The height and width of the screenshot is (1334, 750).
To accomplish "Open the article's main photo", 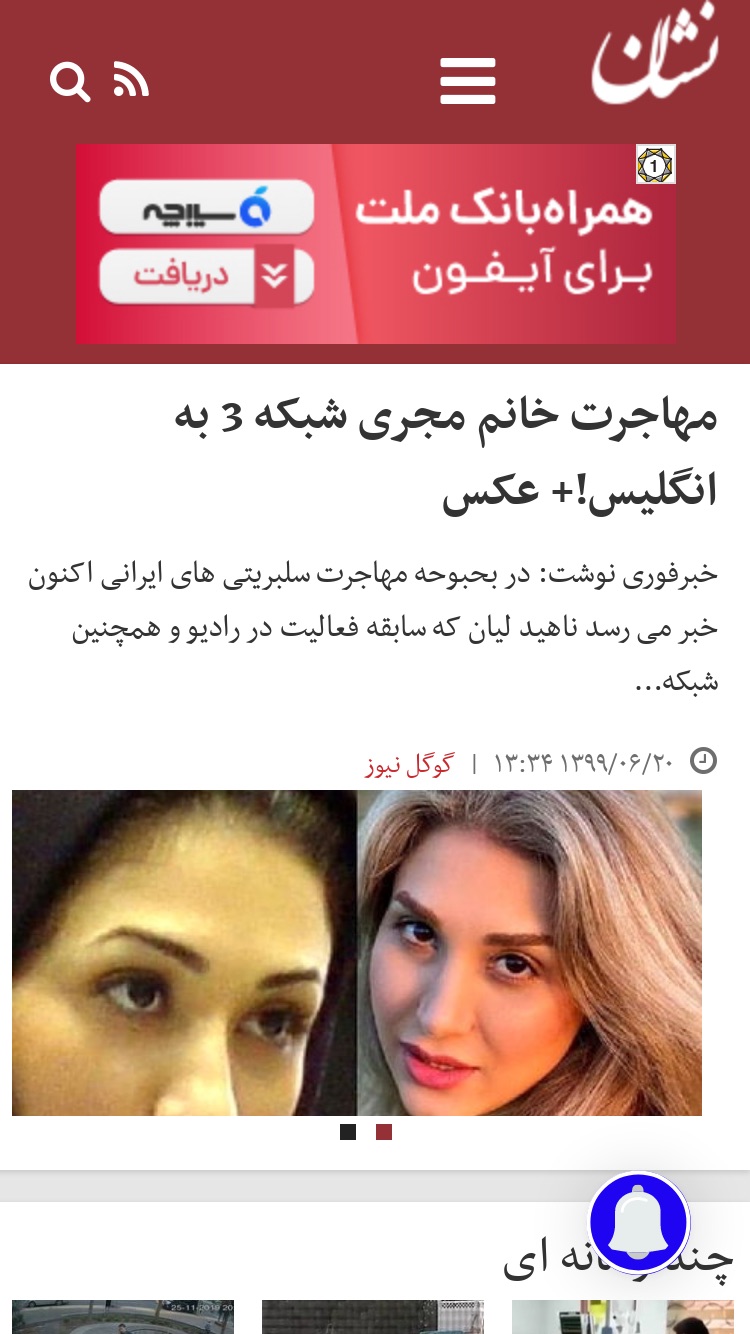I will [357, 953].
